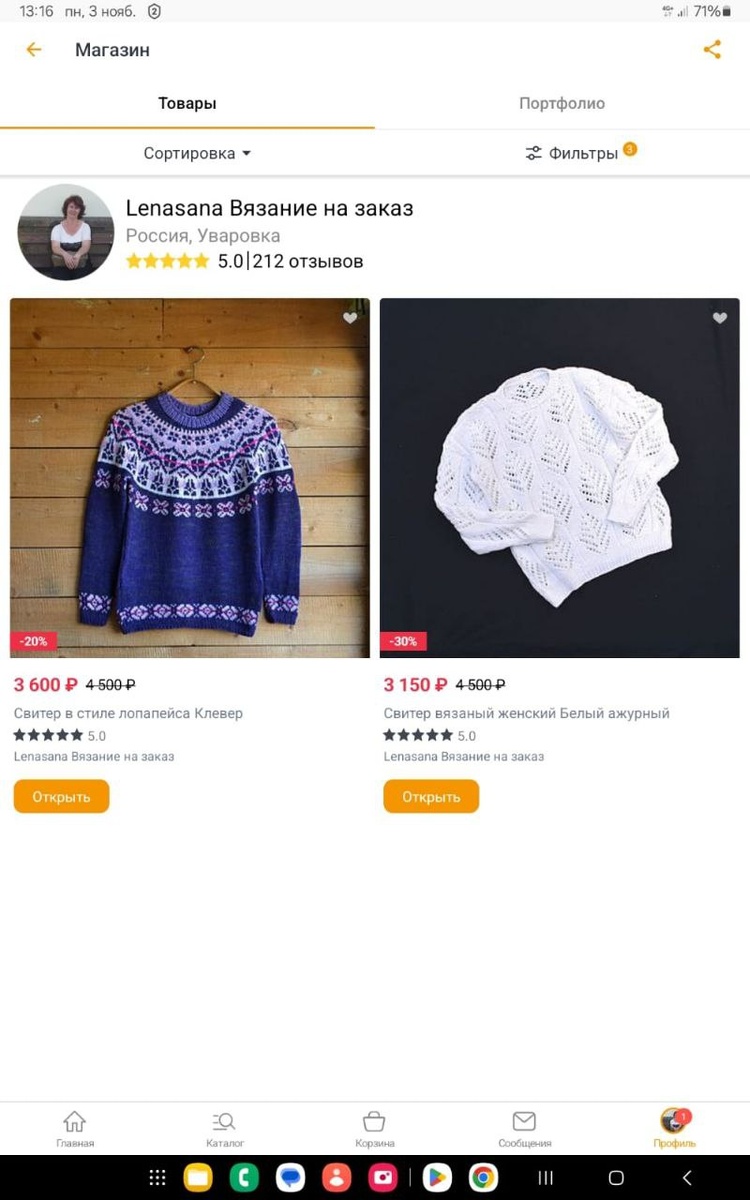
Task: Tap the system home button
Action: (616, 1178)
